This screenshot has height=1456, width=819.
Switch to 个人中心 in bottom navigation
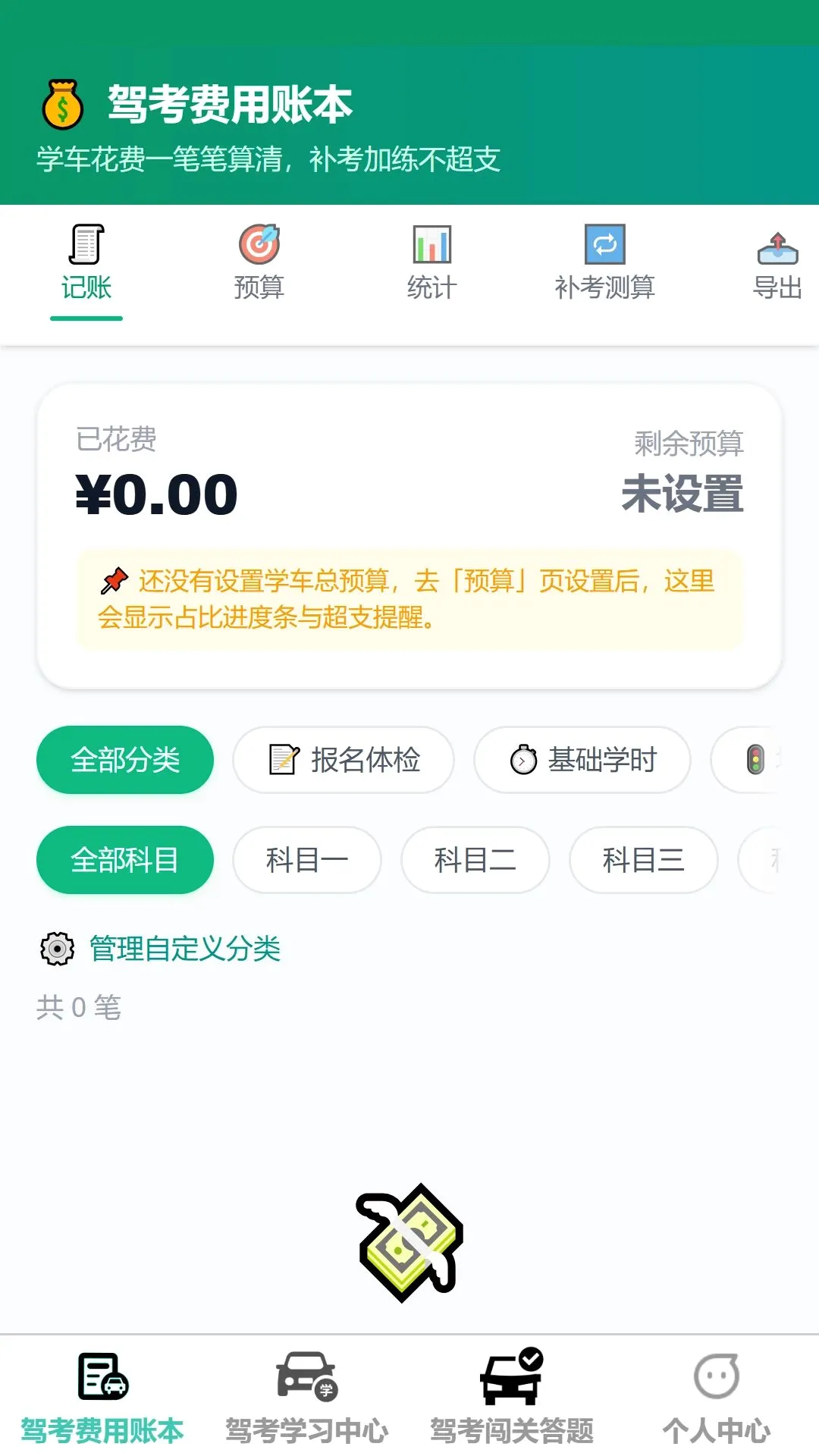click(717, 1397)
